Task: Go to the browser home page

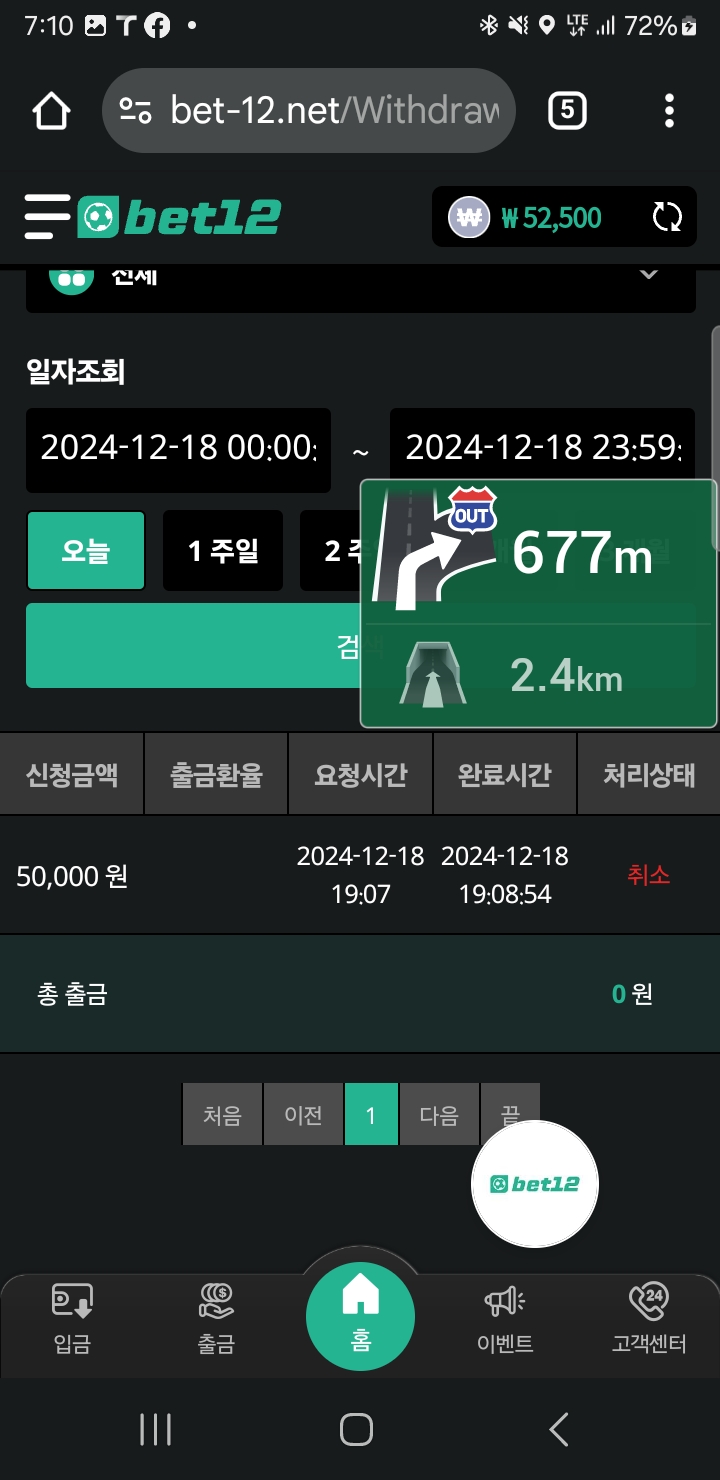Action: pos(52,111)
